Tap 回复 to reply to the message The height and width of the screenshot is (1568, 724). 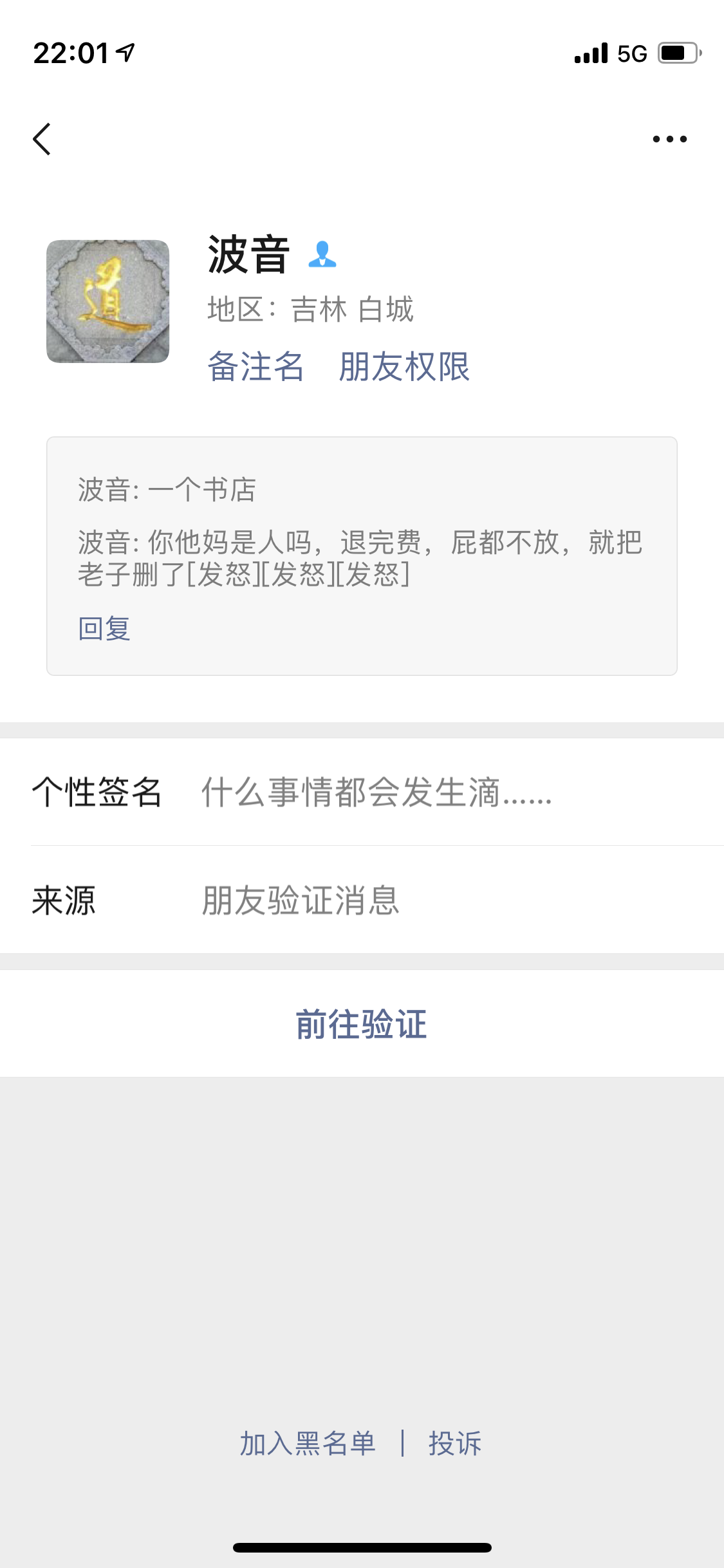tap(104, 628)
